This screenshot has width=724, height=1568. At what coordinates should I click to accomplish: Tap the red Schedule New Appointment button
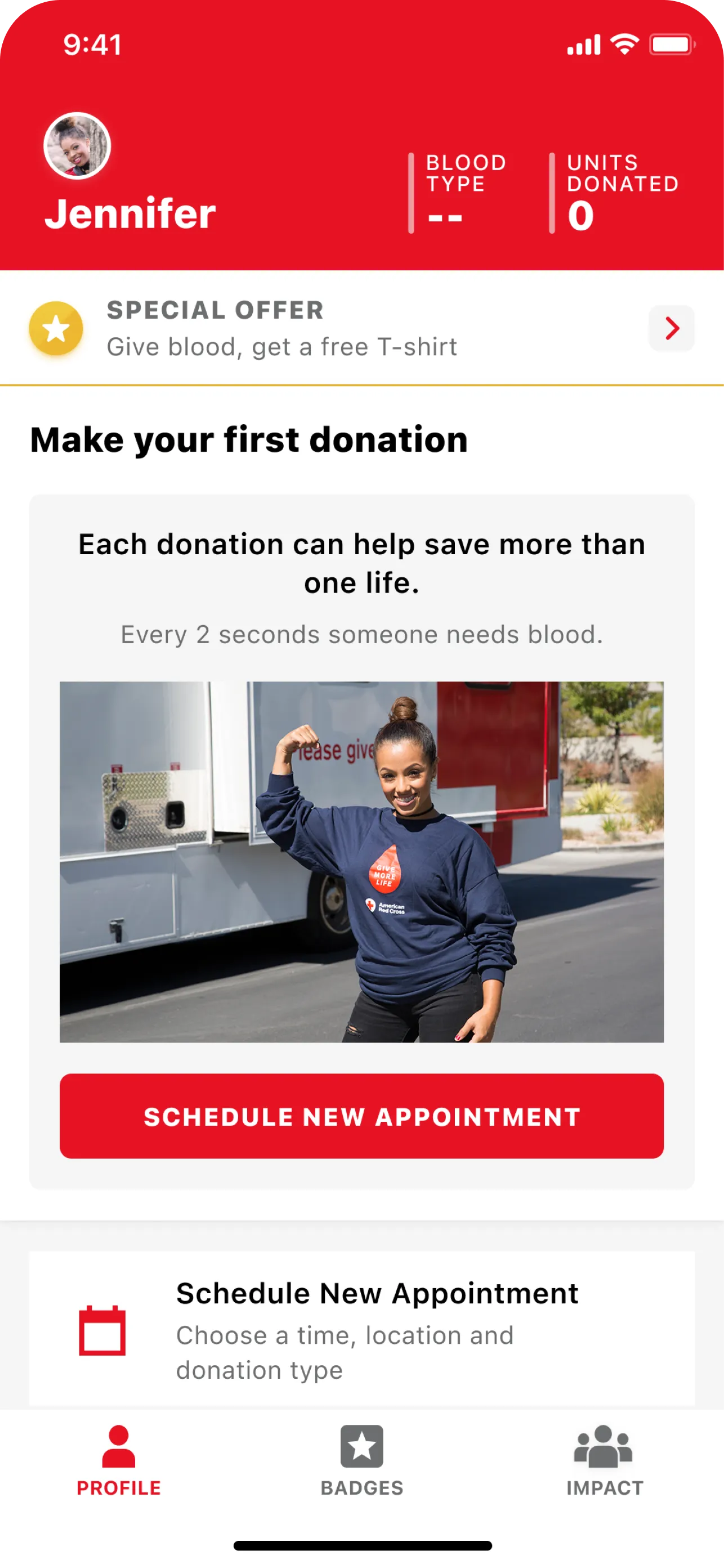[361, 1116]
